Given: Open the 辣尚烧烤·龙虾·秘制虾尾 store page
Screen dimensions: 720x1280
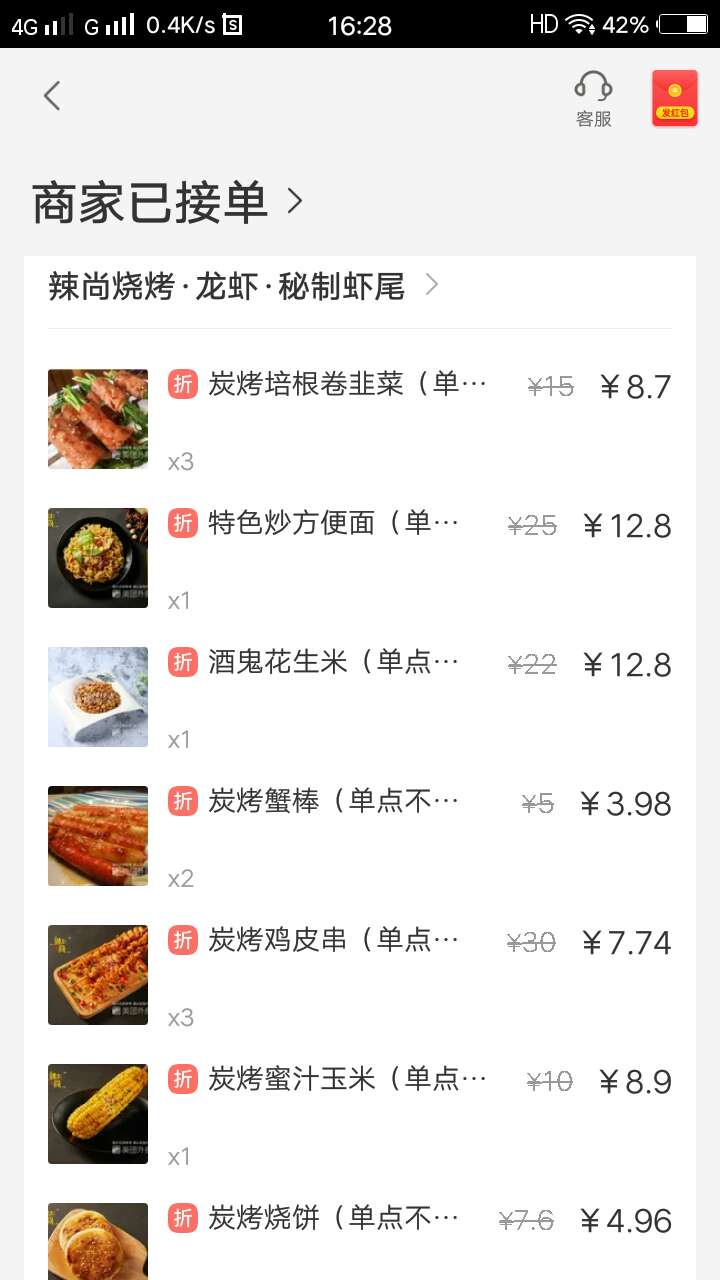Looking at the screenshot, I should [243, 286].
